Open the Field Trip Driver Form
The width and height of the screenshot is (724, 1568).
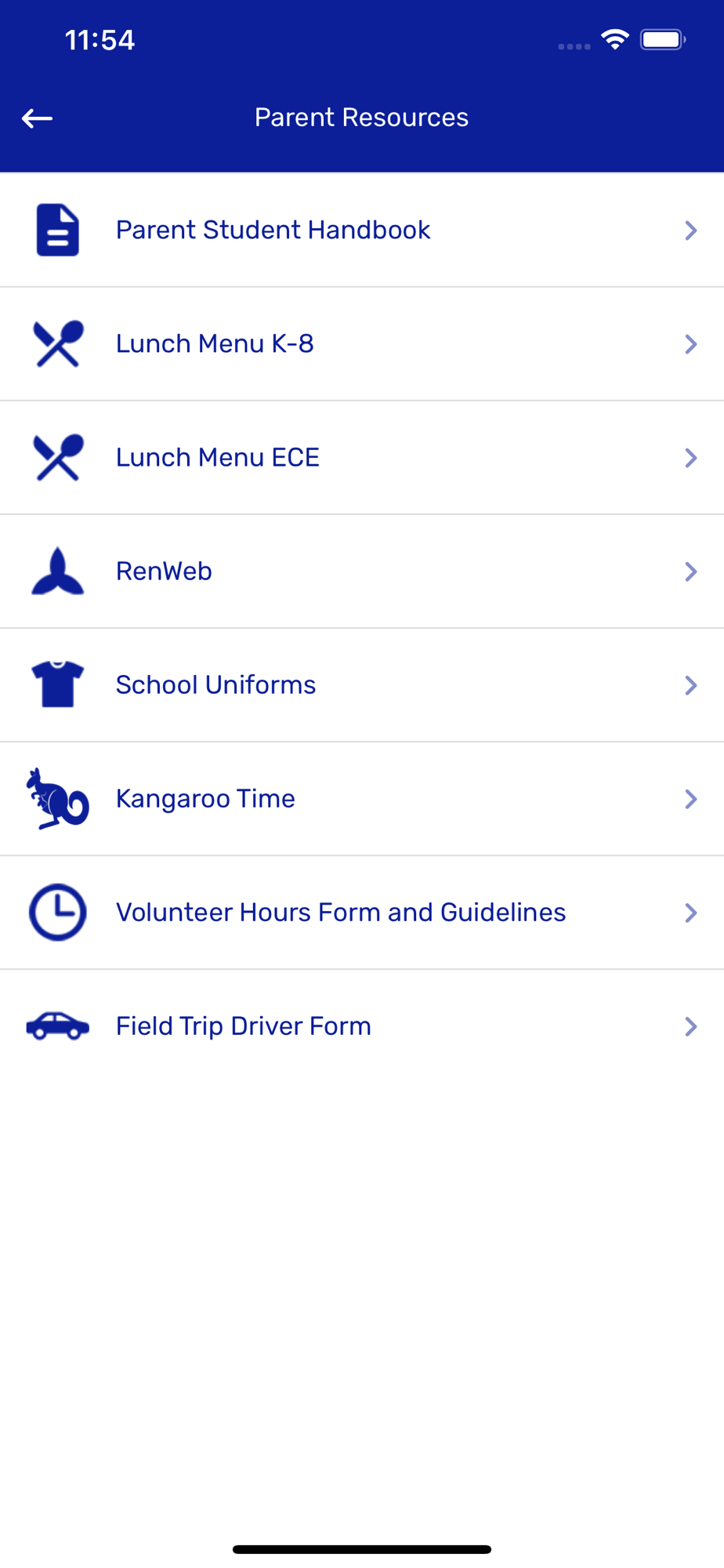coord(362,1026)
